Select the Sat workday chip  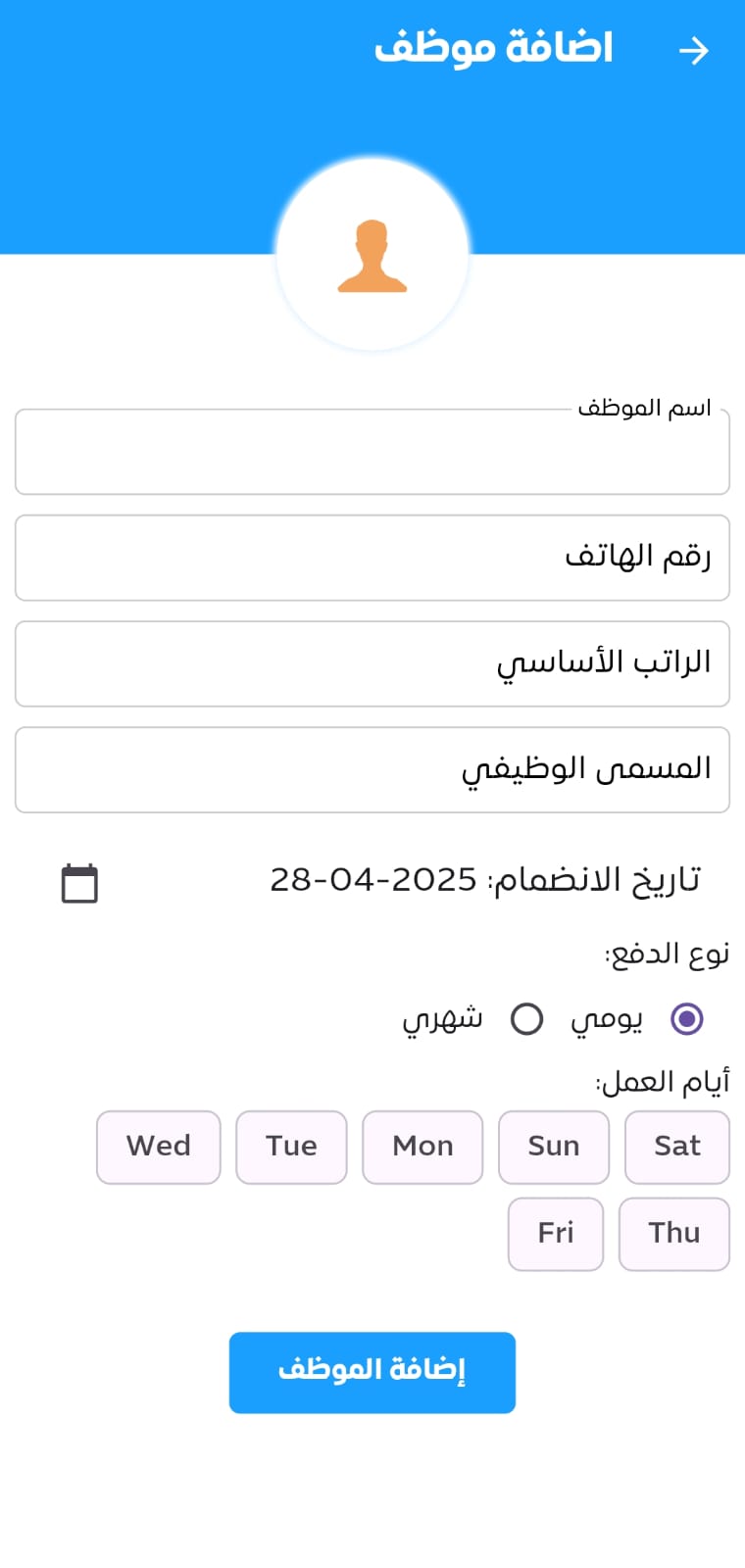[x=676, y=1147]
